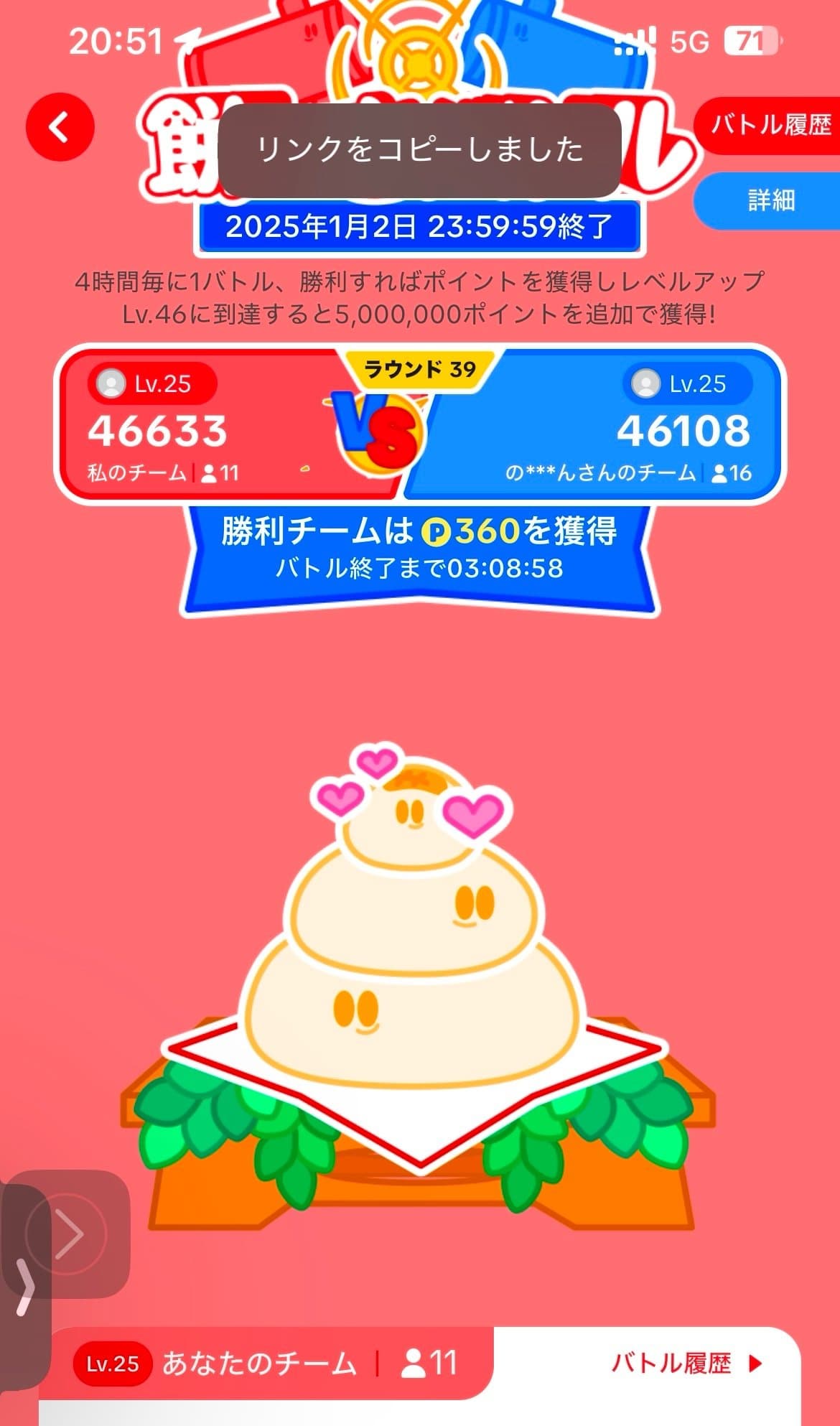Open the 詳細 details button
This screenshot has width=840, height=1426.
pos(770,200)
